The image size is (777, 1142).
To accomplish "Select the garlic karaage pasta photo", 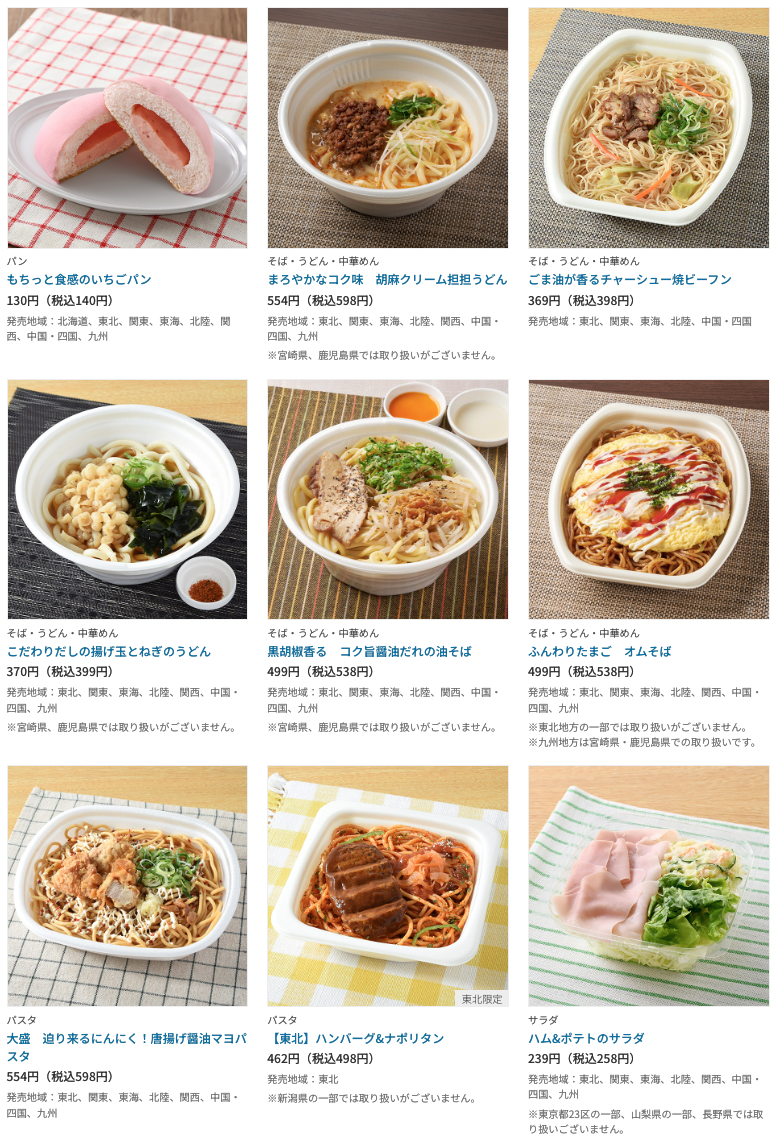I will click(127, 886).
